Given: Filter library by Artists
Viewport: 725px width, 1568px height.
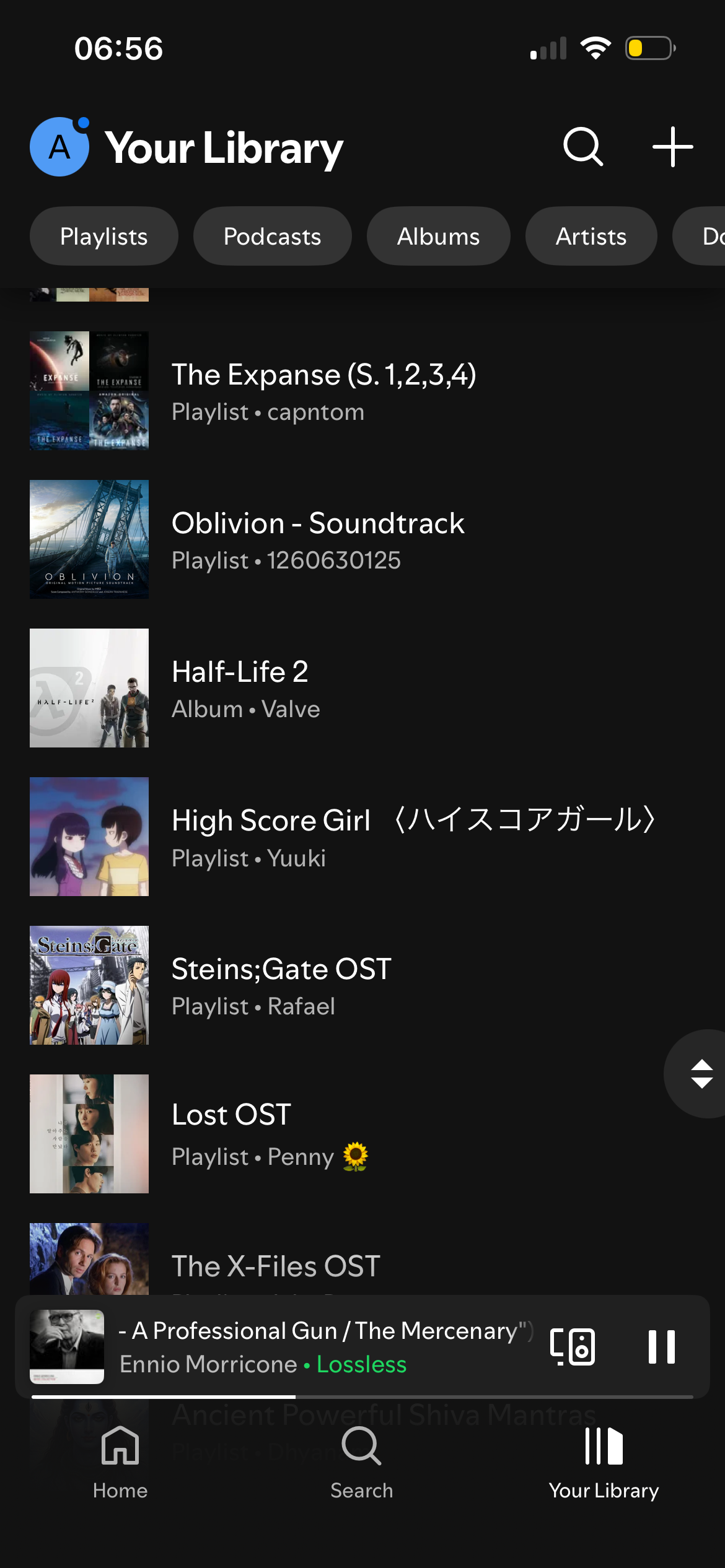Looking at the screenshot, I should (x=591, y=237).
